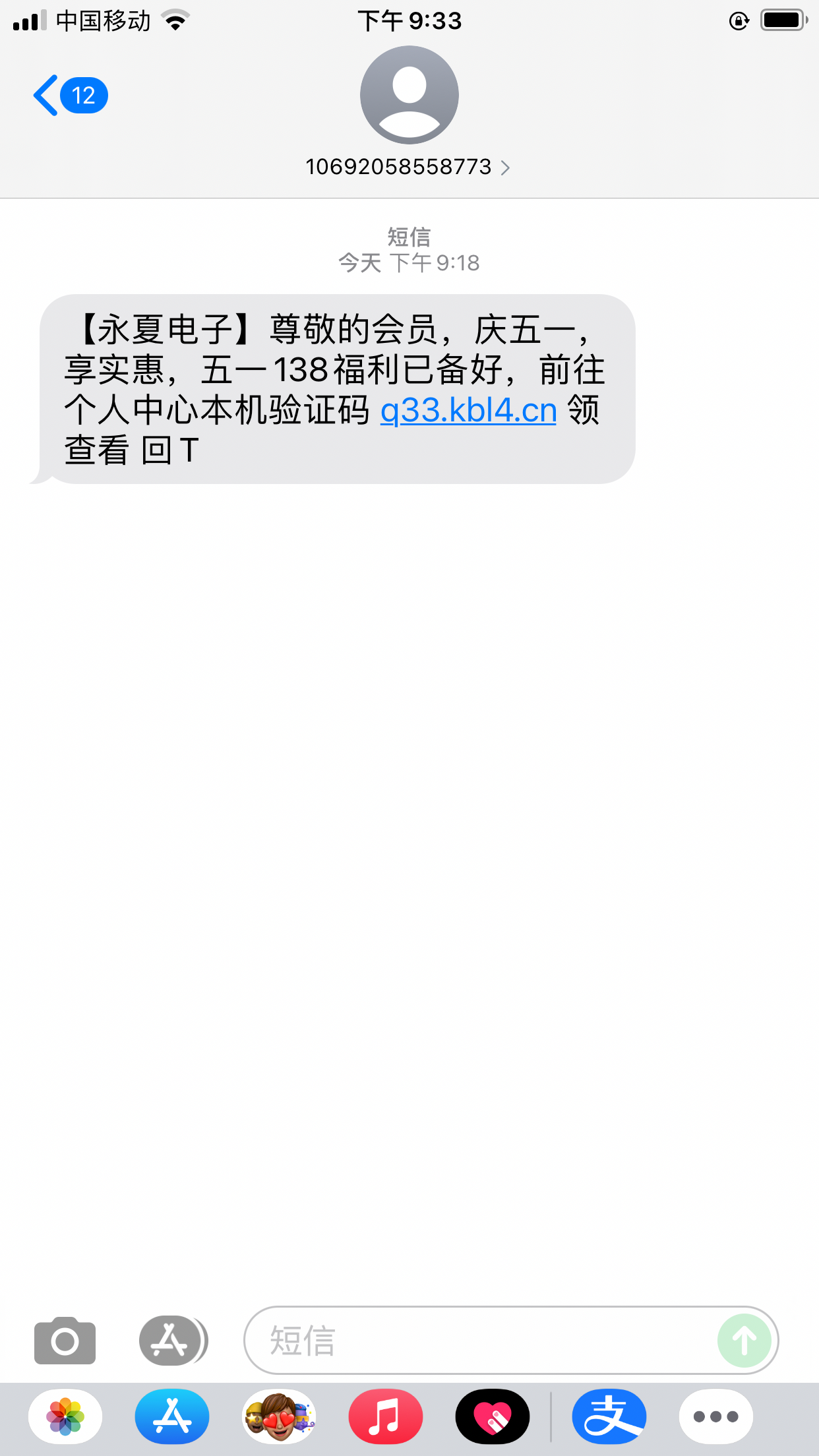Tap the contact avatar at the top
Image resolution: width=819 pixels, height=1456 pixels.
pos(409,95)
